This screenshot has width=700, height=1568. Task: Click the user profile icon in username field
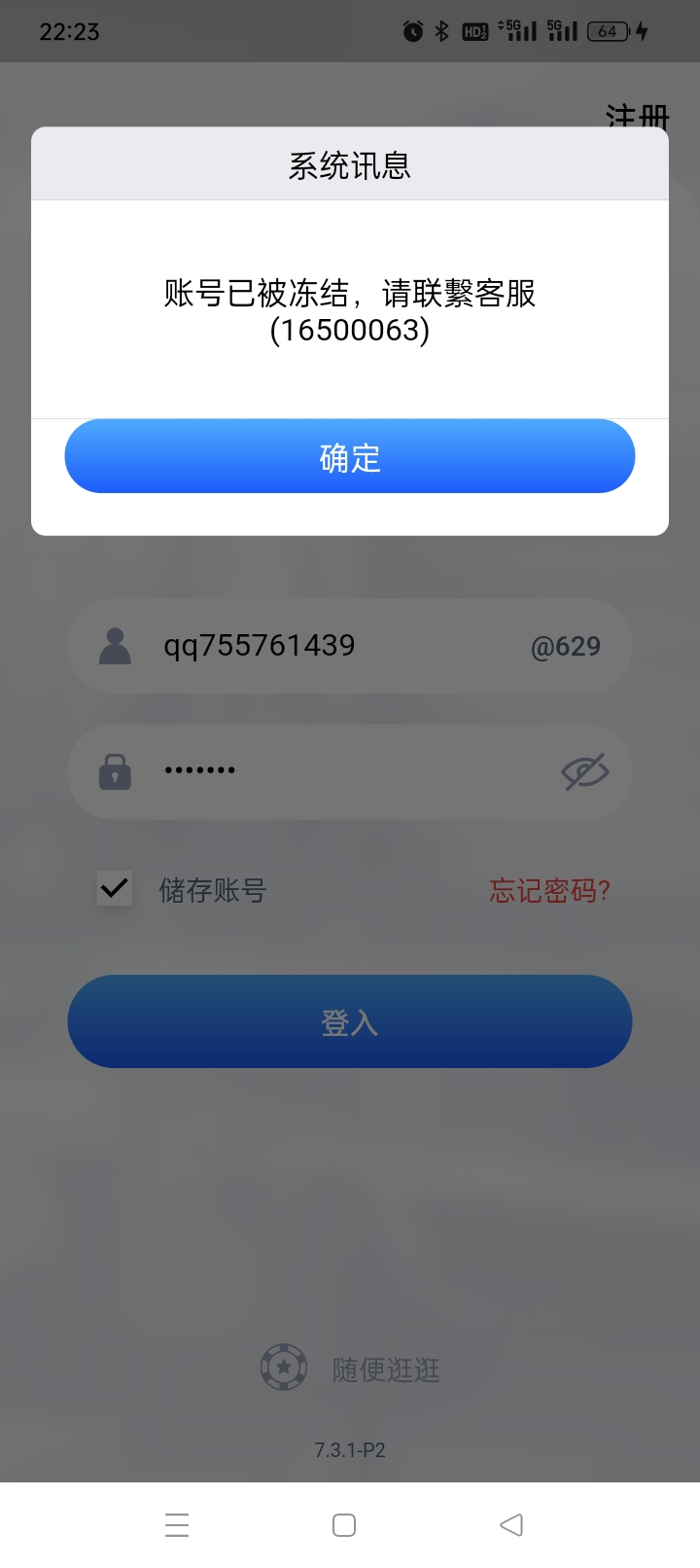click(x=114, y=644)
